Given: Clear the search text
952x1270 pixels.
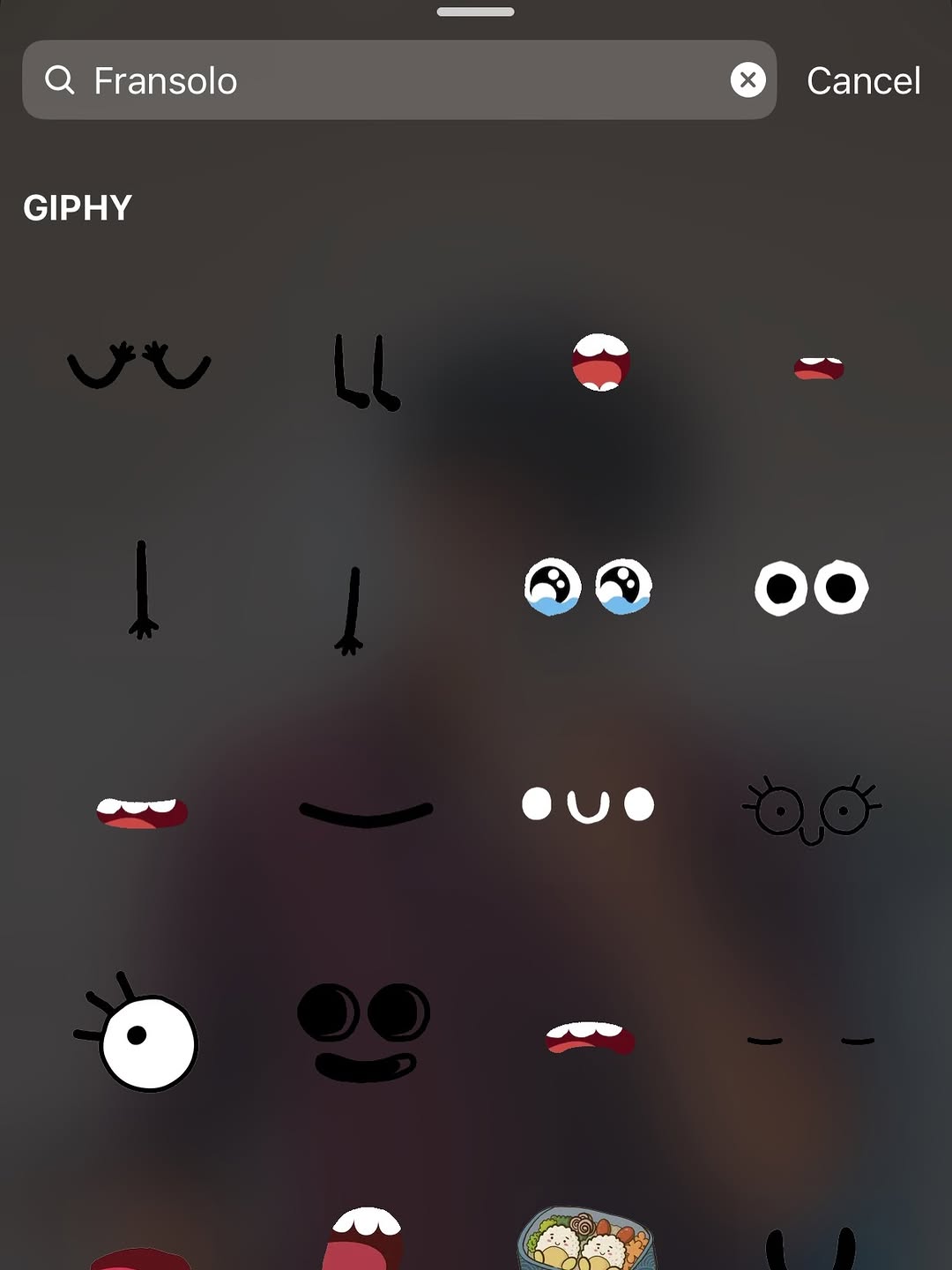Looking at the screenshot, I should click(747, 80).
